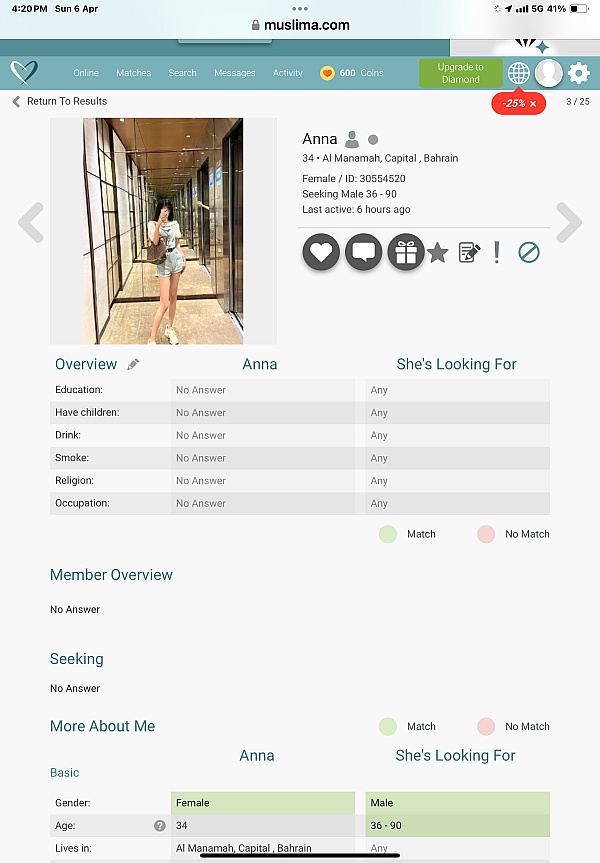
Task: Tap Upgrade to Diamond button
Action: (460, 73)
